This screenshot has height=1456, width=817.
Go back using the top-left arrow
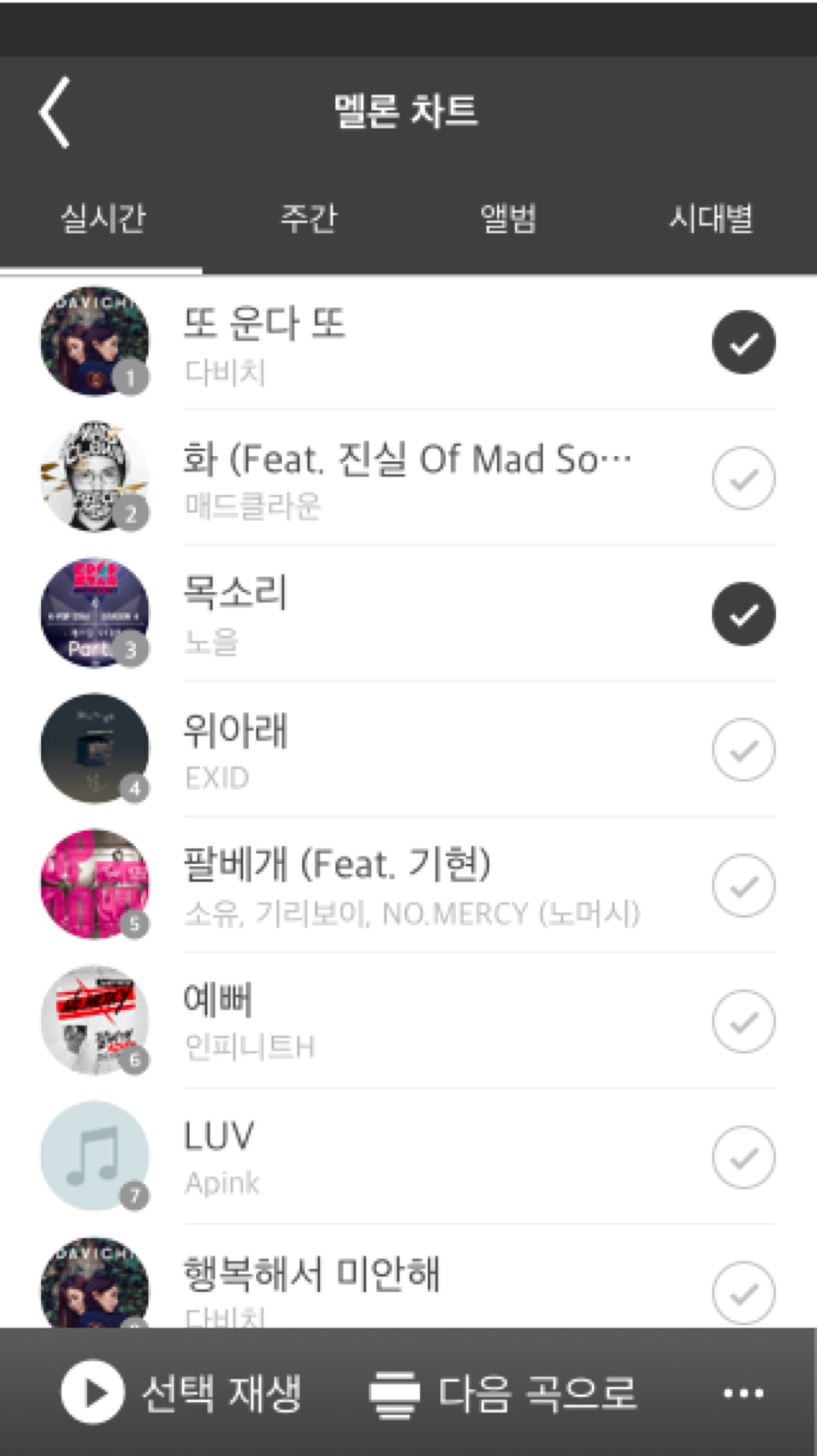pos(56,113)
